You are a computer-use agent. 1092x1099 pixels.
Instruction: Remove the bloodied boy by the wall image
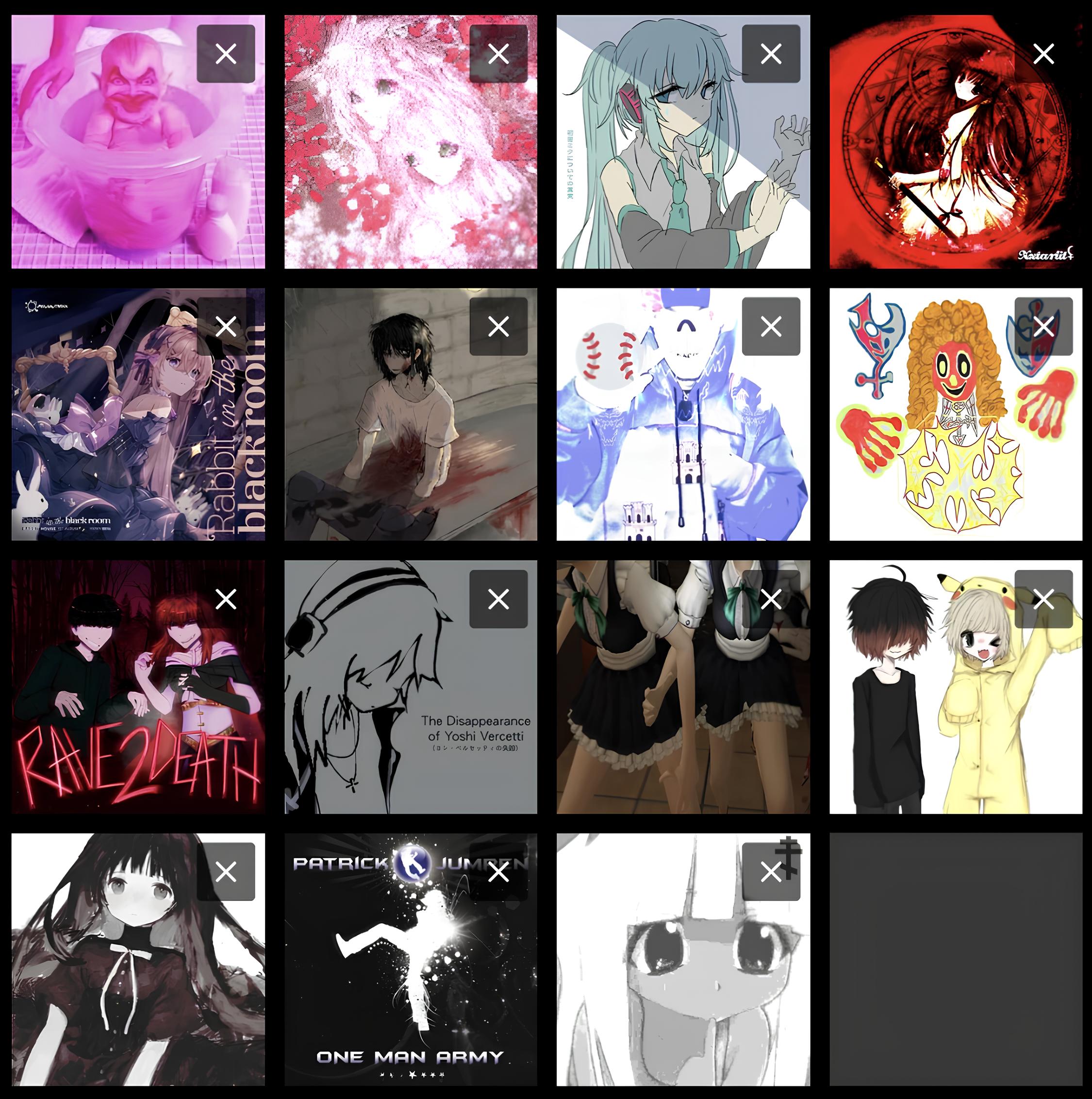(498, 327)
